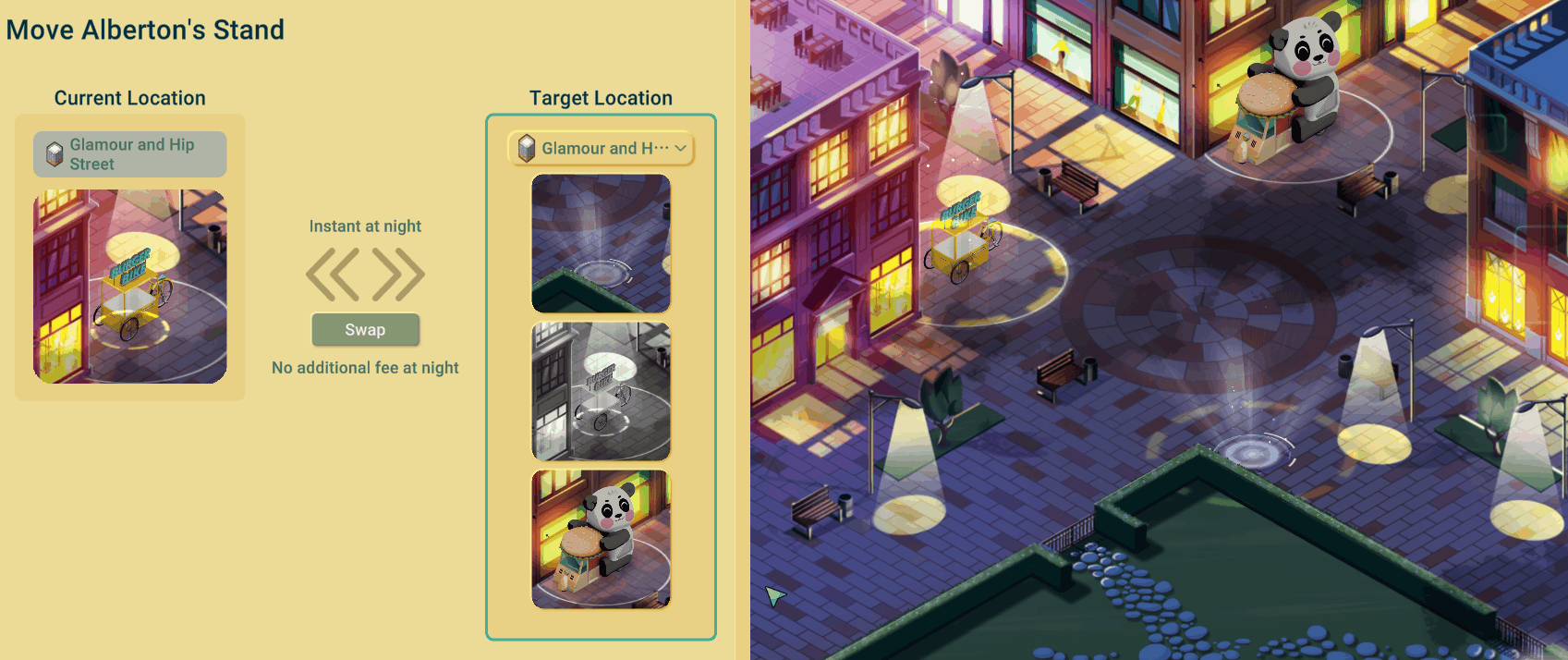Screen dimensions: 1568x660
Task: Tap the current location burger bike image
Action: click(x=130, y=287)
